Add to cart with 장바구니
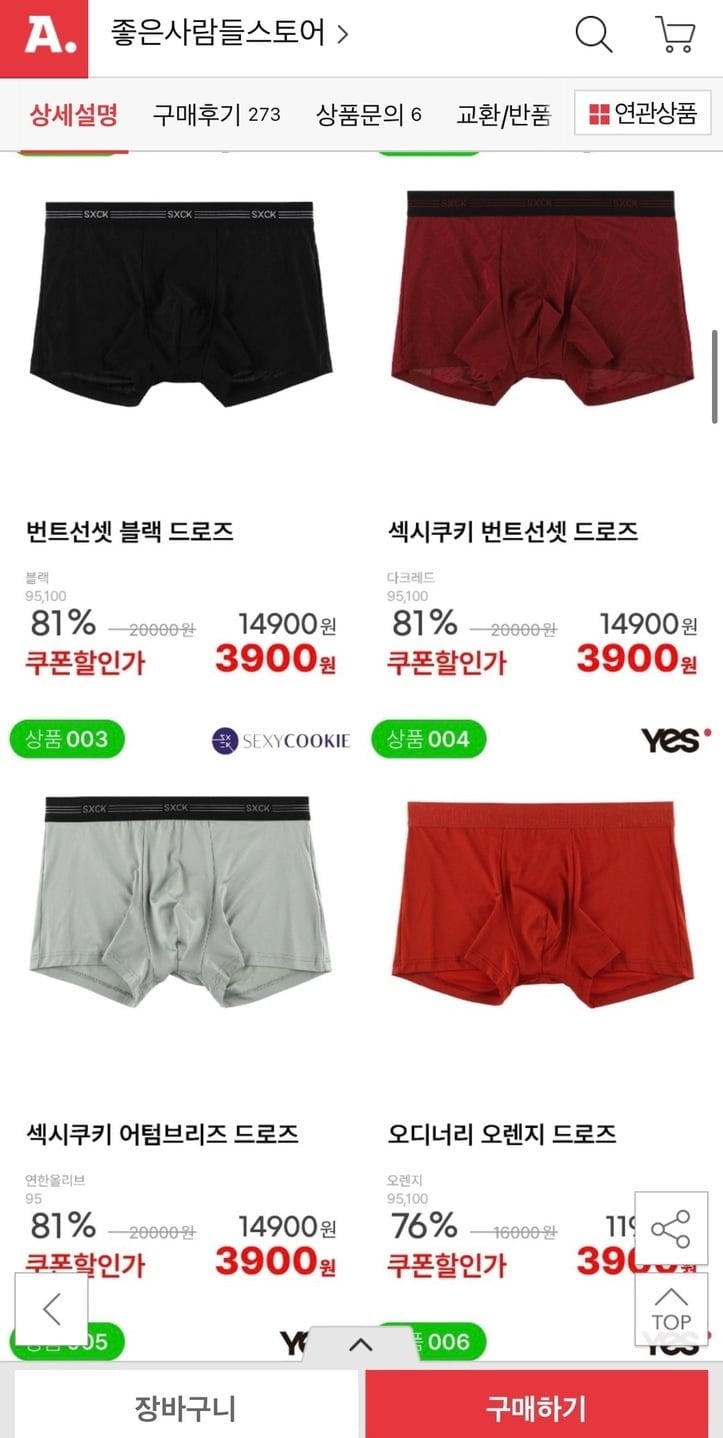This screenshot has width=723, height=1438. pos(186,1408)
